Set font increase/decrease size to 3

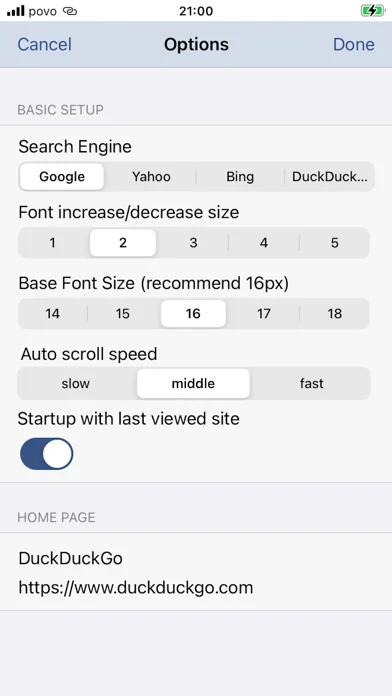tap(193, 243)
